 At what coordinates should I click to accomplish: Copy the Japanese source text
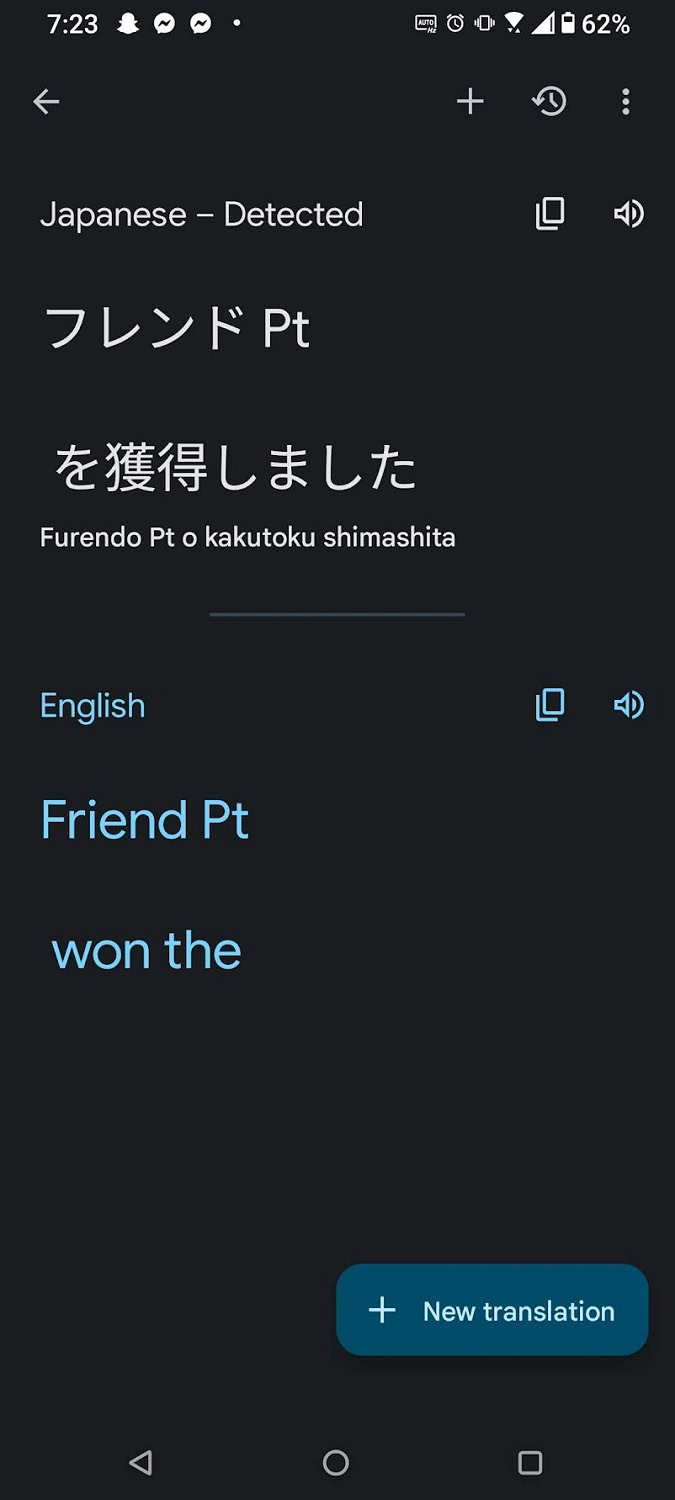(x=550, y=213)
